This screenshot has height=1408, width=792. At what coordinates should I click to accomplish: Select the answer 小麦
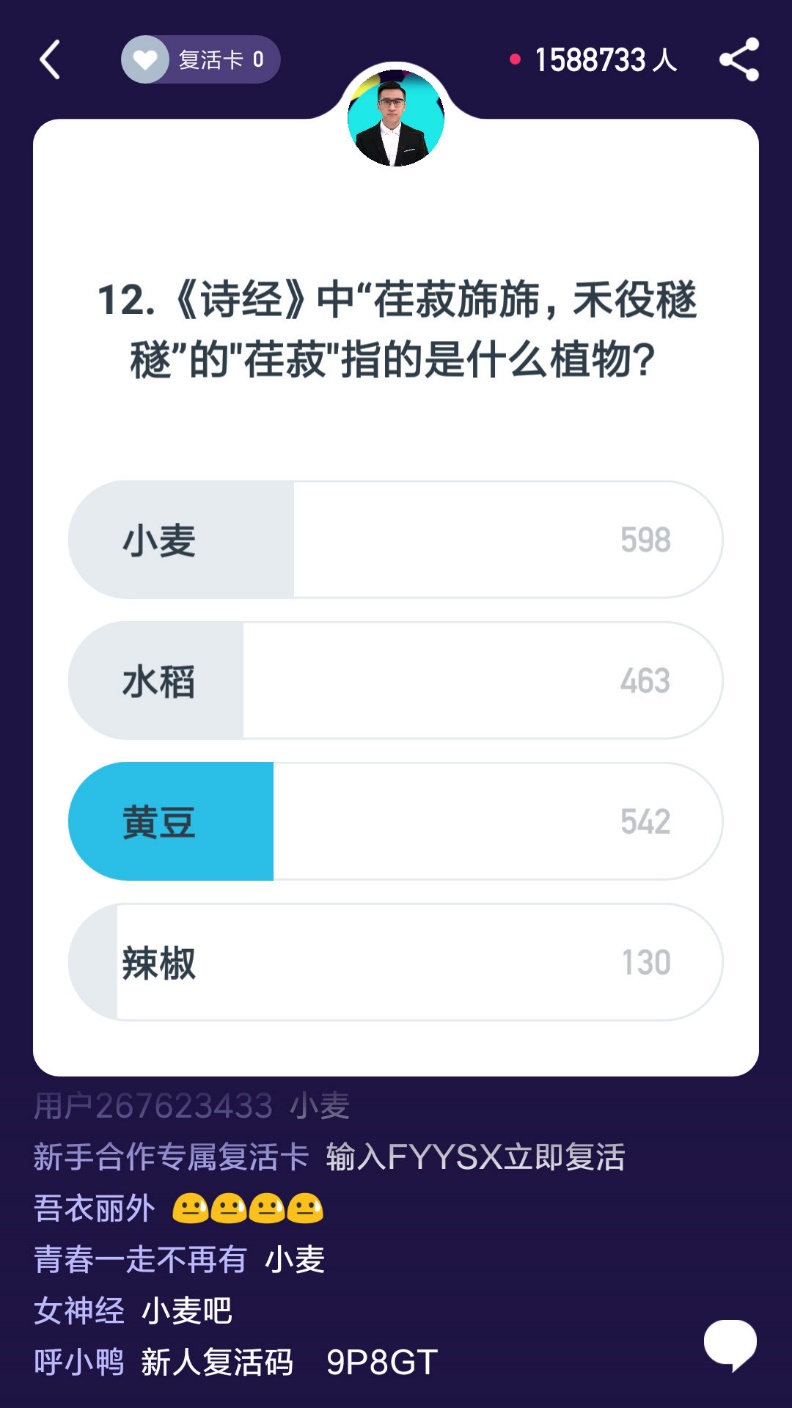[395, 540]
